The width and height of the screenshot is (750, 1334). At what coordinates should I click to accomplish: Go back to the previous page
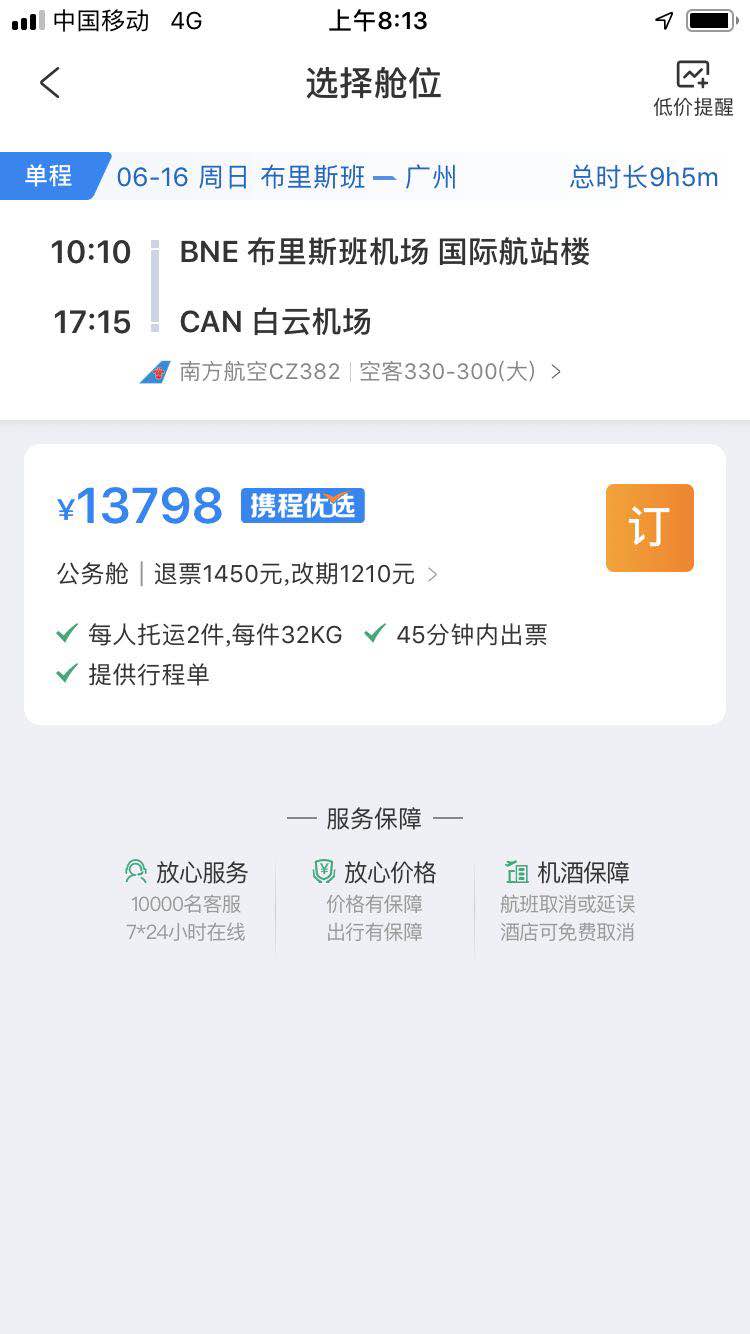pyautogui.click(x=50, y=83)
